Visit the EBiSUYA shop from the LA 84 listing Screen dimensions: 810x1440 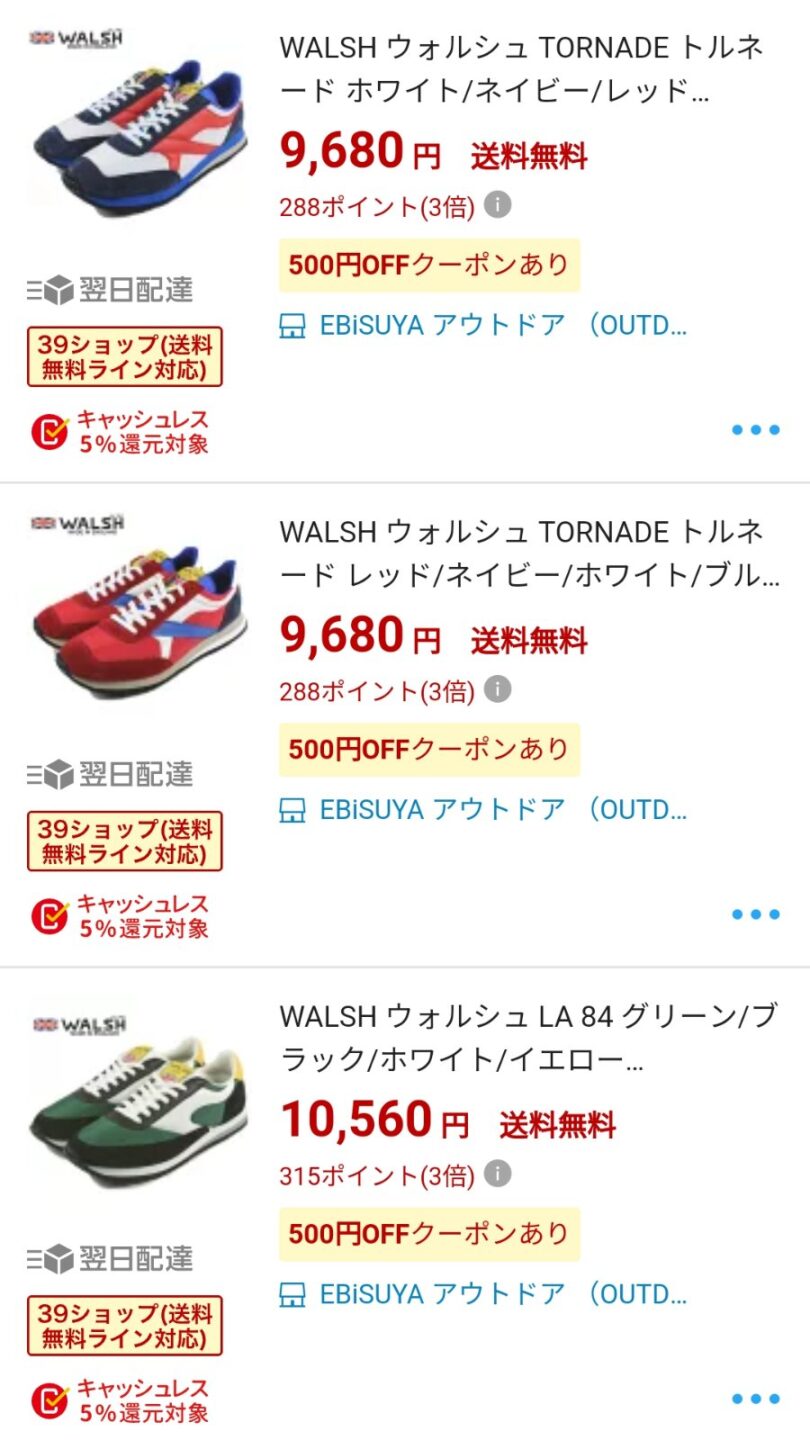484,1294
